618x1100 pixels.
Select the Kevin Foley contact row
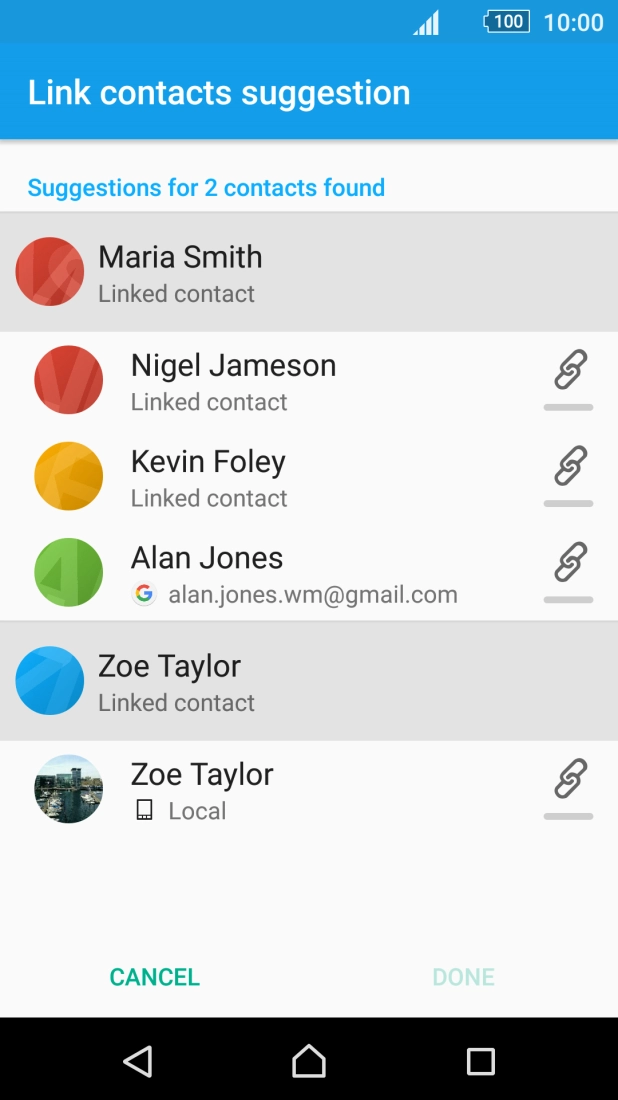280,476
